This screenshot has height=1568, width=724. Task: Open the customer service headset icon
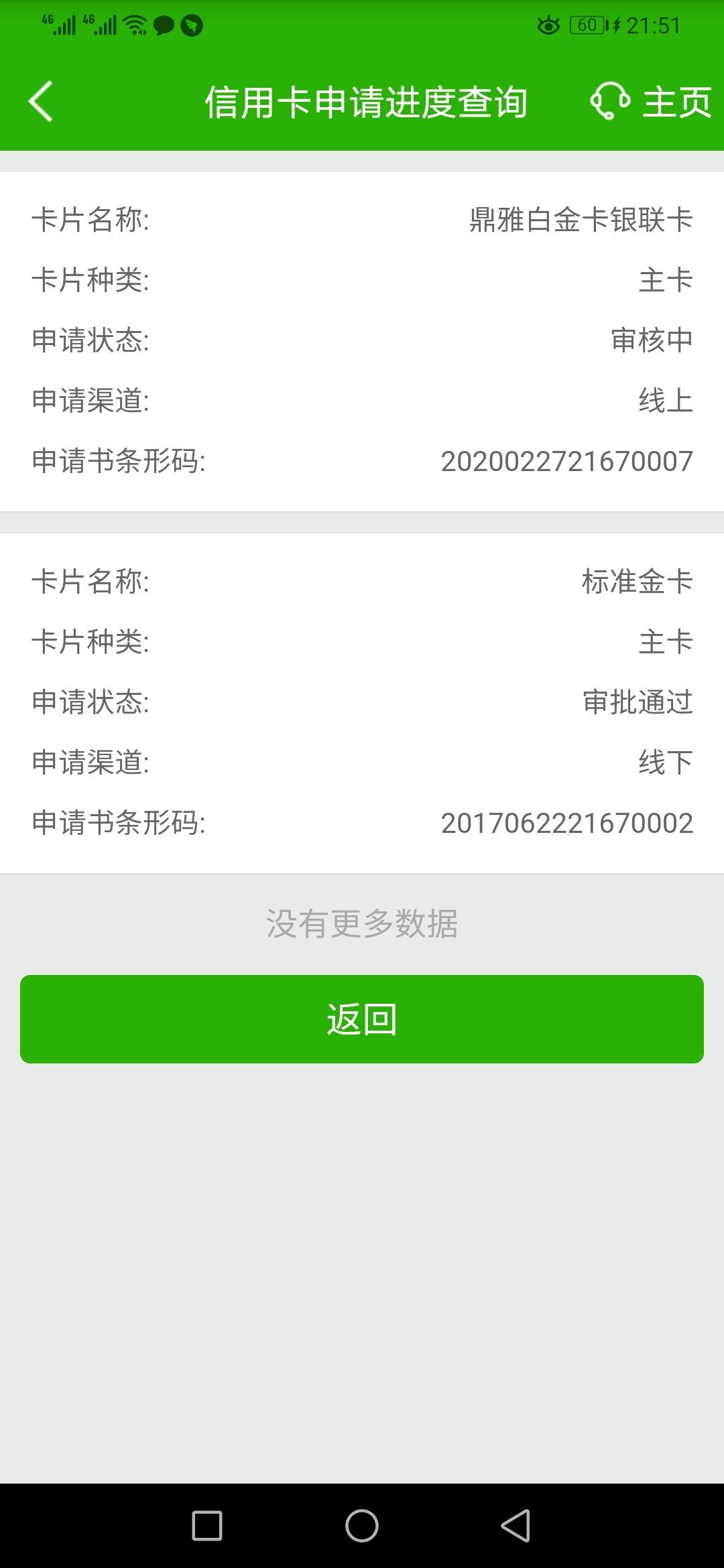pos(610,101)
